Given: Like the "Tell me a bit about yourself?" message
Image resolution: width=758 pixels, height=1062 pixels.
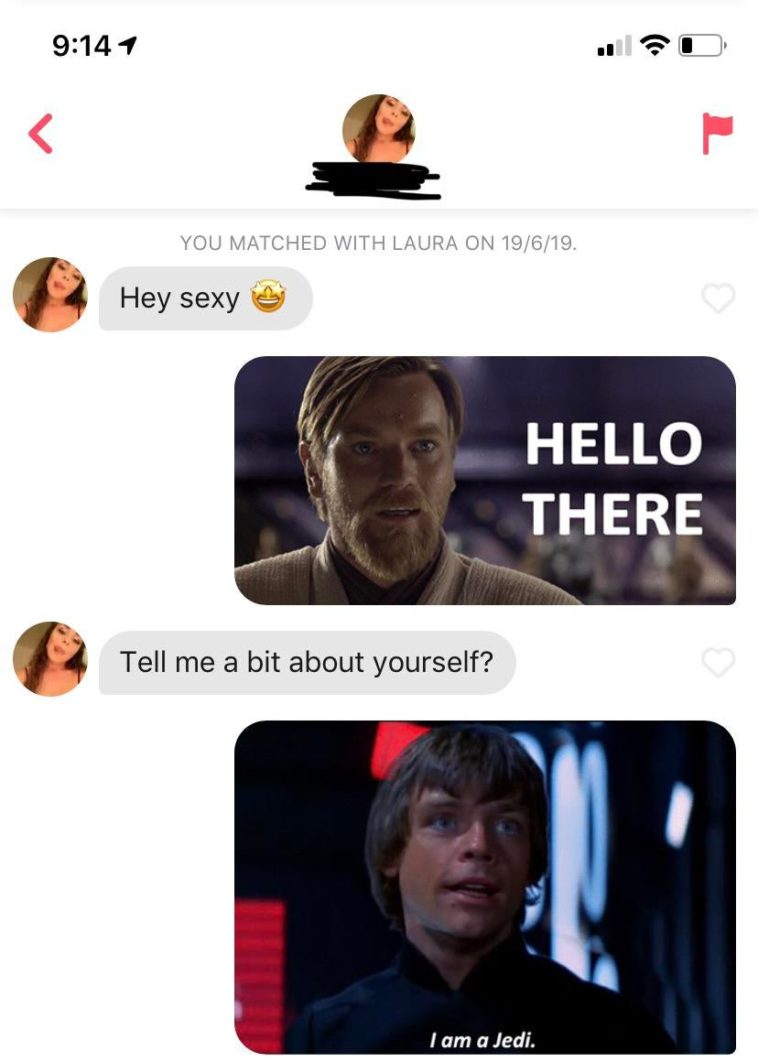Looking at the screenshot, I should point(718,662).
